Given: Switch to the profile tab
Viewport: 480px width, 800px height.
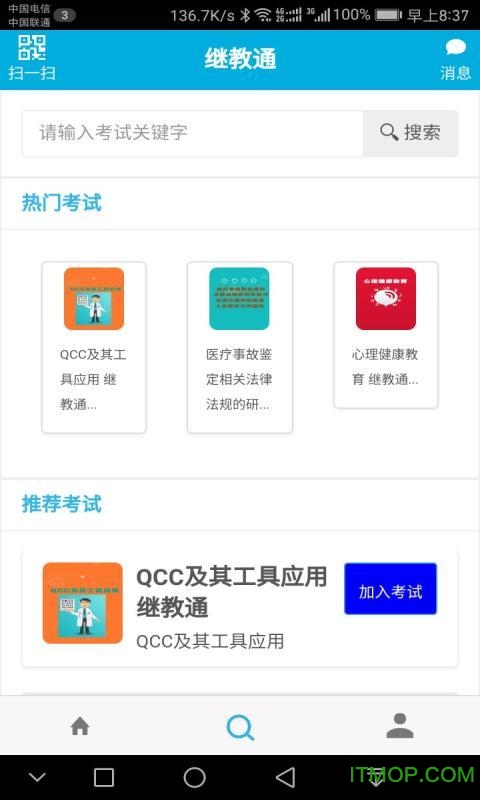Looking at the screenshot, I should 400,726.
